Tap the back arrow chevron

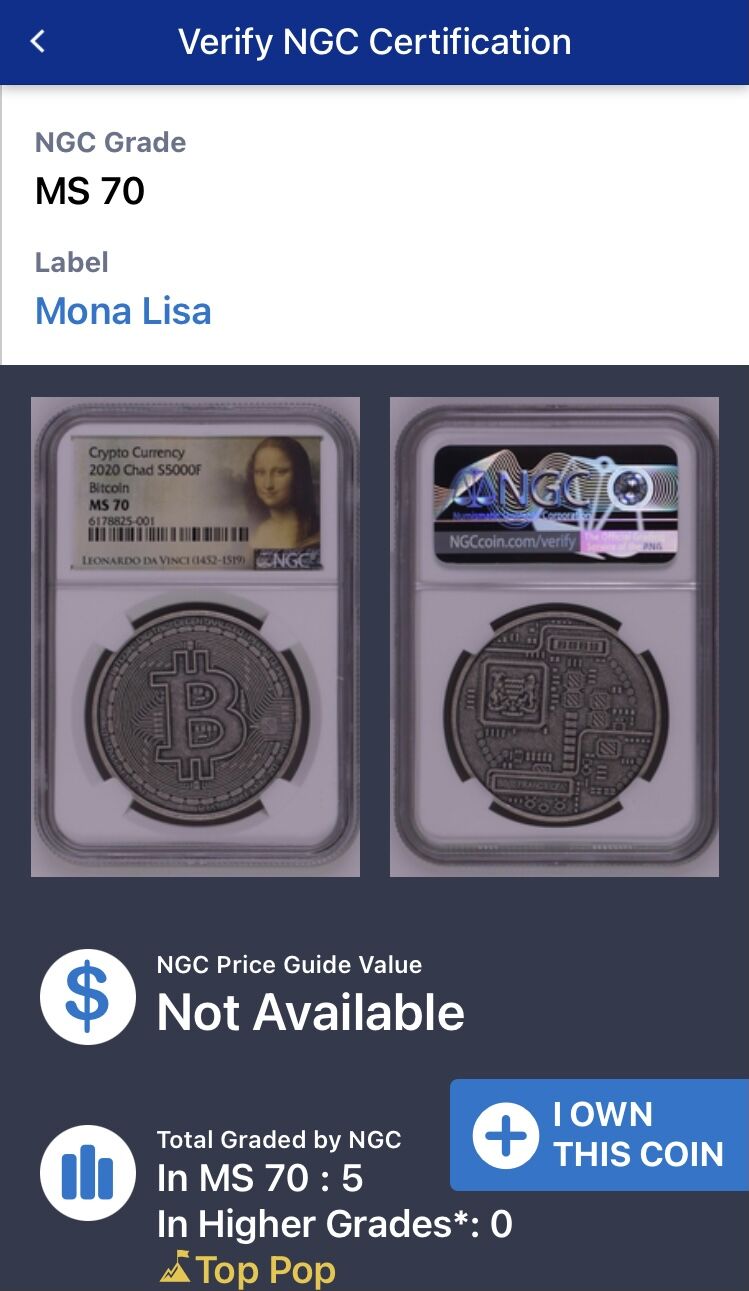pos(37,41)
